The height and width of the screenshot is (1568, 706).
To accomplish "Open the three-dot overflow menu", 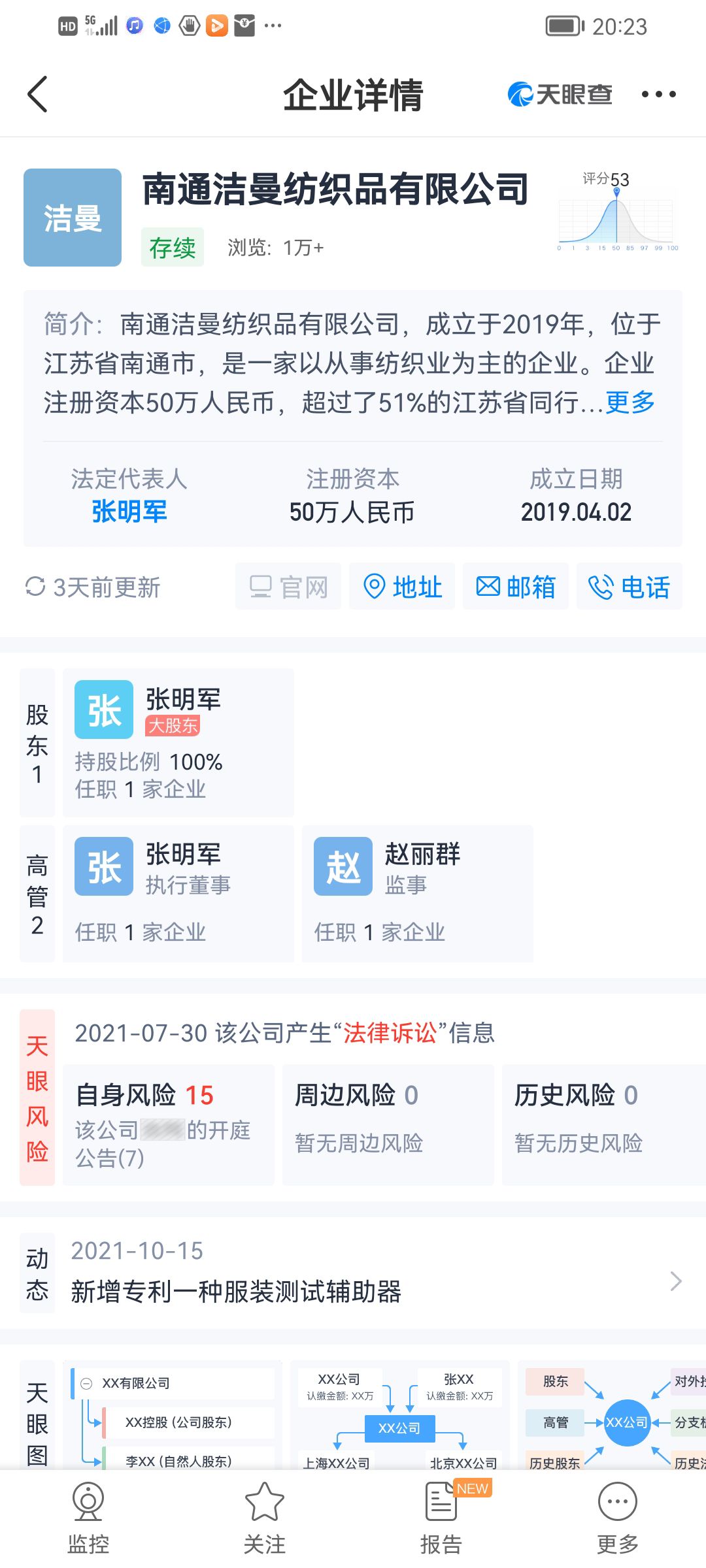I will (658, 94).
